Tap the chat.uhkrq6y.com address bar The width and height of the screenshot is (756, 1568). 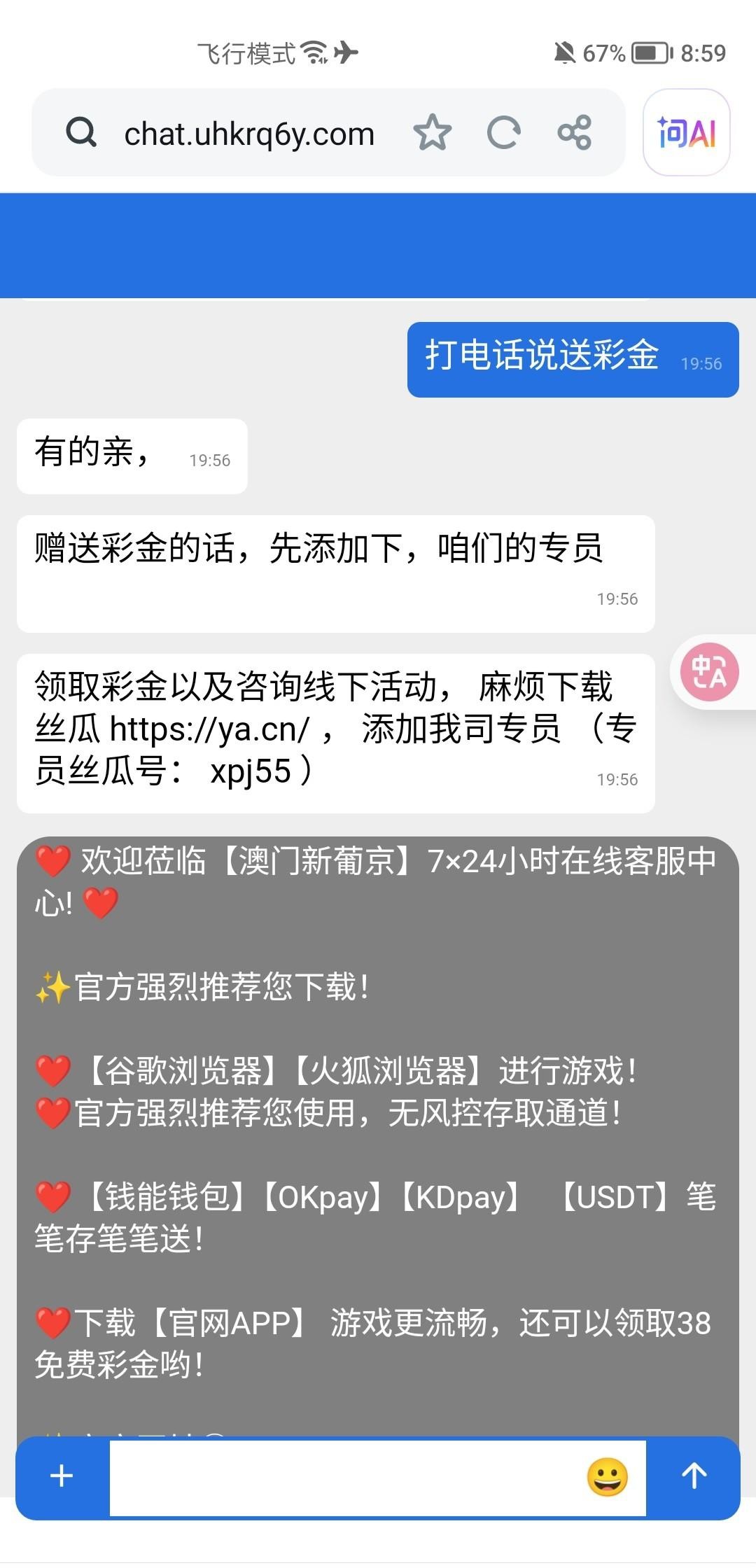[x=248, y=133]
